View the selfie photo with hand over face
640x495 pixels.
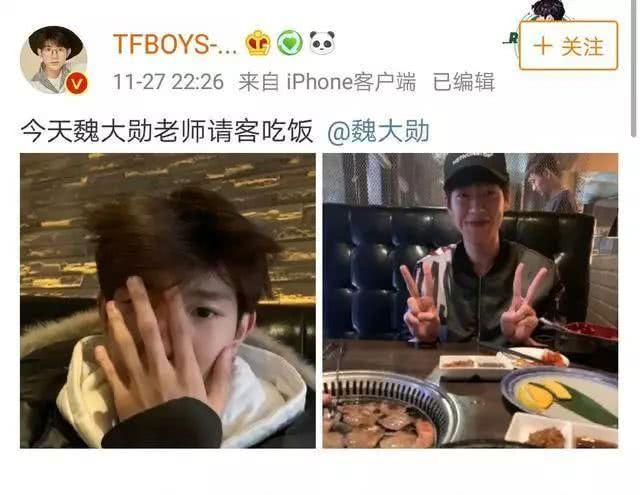pos(168,300)
